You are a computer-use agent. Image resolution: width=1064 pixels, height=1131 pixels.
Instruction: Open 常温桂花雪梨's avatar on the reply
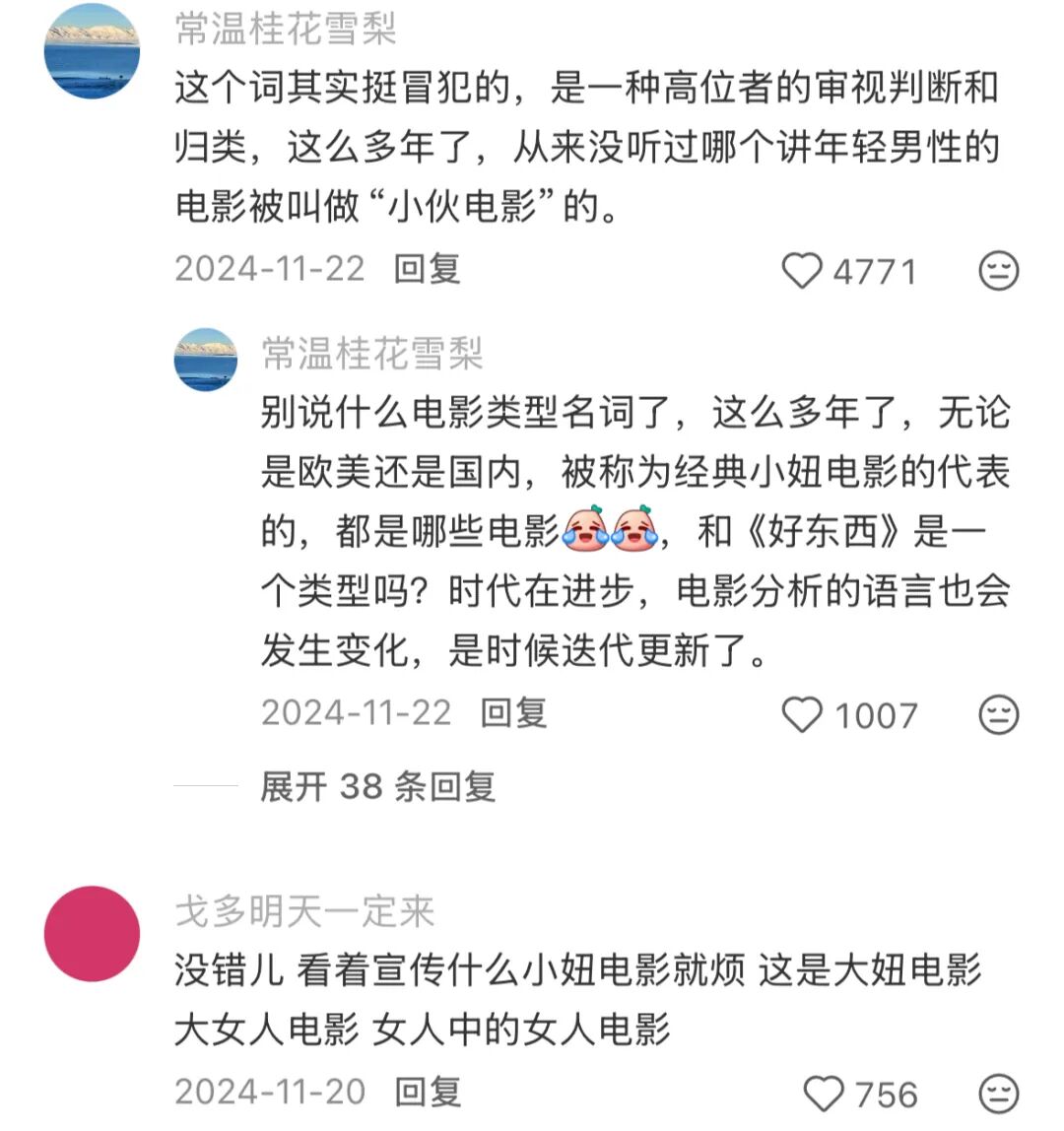pyautogui.click(x=205, y=360)
